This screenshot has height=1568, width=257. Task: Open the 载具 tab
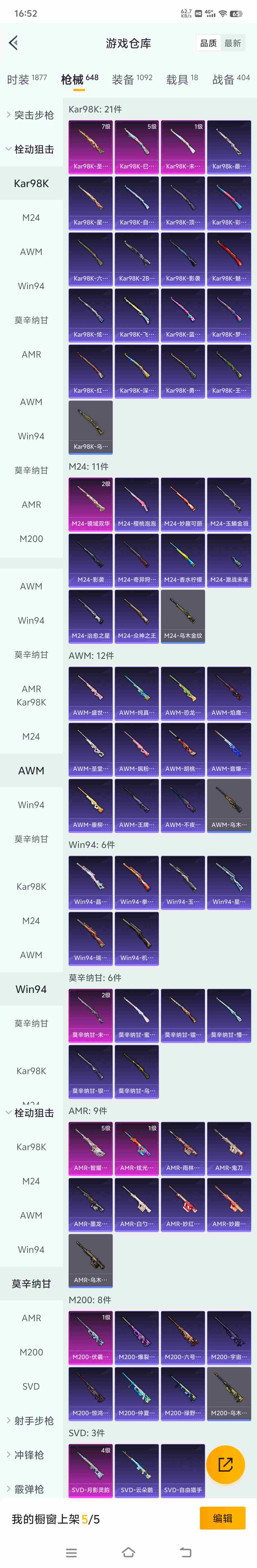point(182,79)
